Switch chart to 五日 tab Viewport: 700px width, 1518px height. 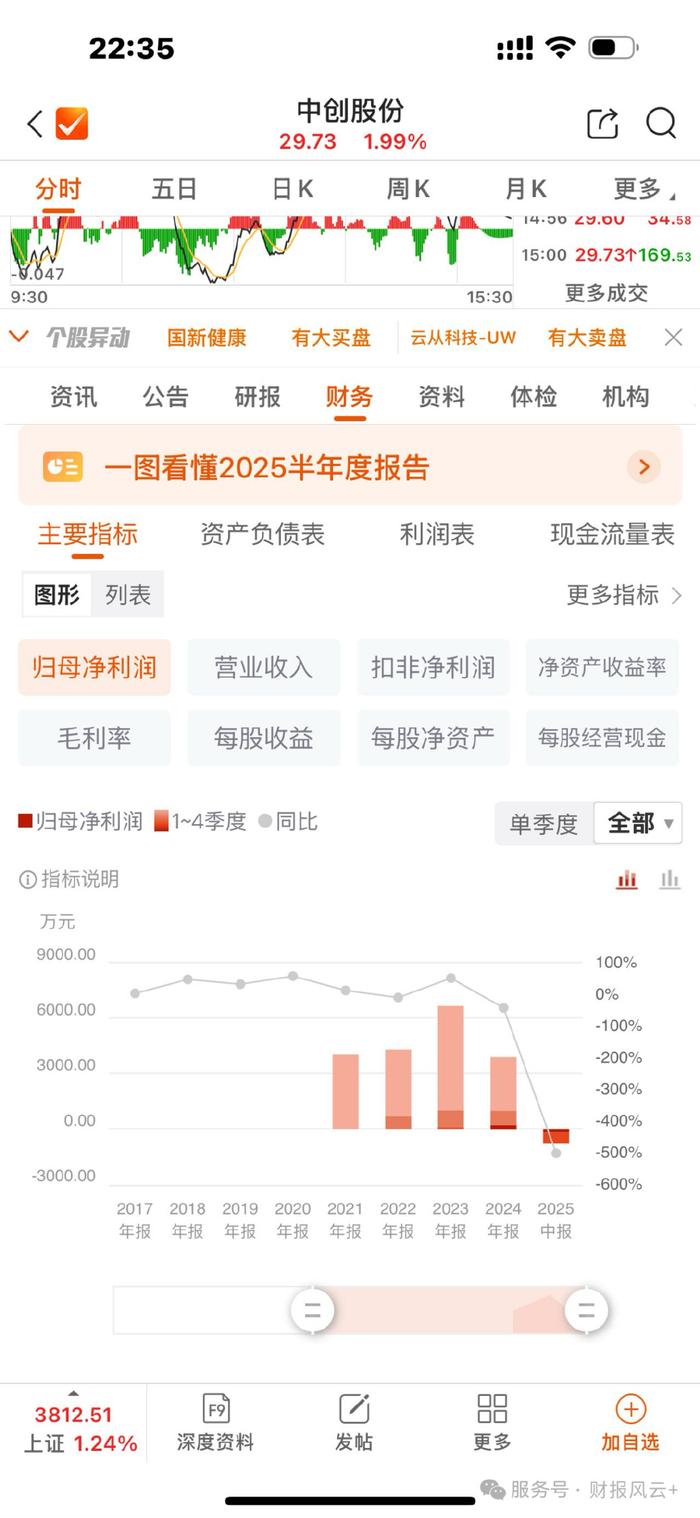pos(174,189)
